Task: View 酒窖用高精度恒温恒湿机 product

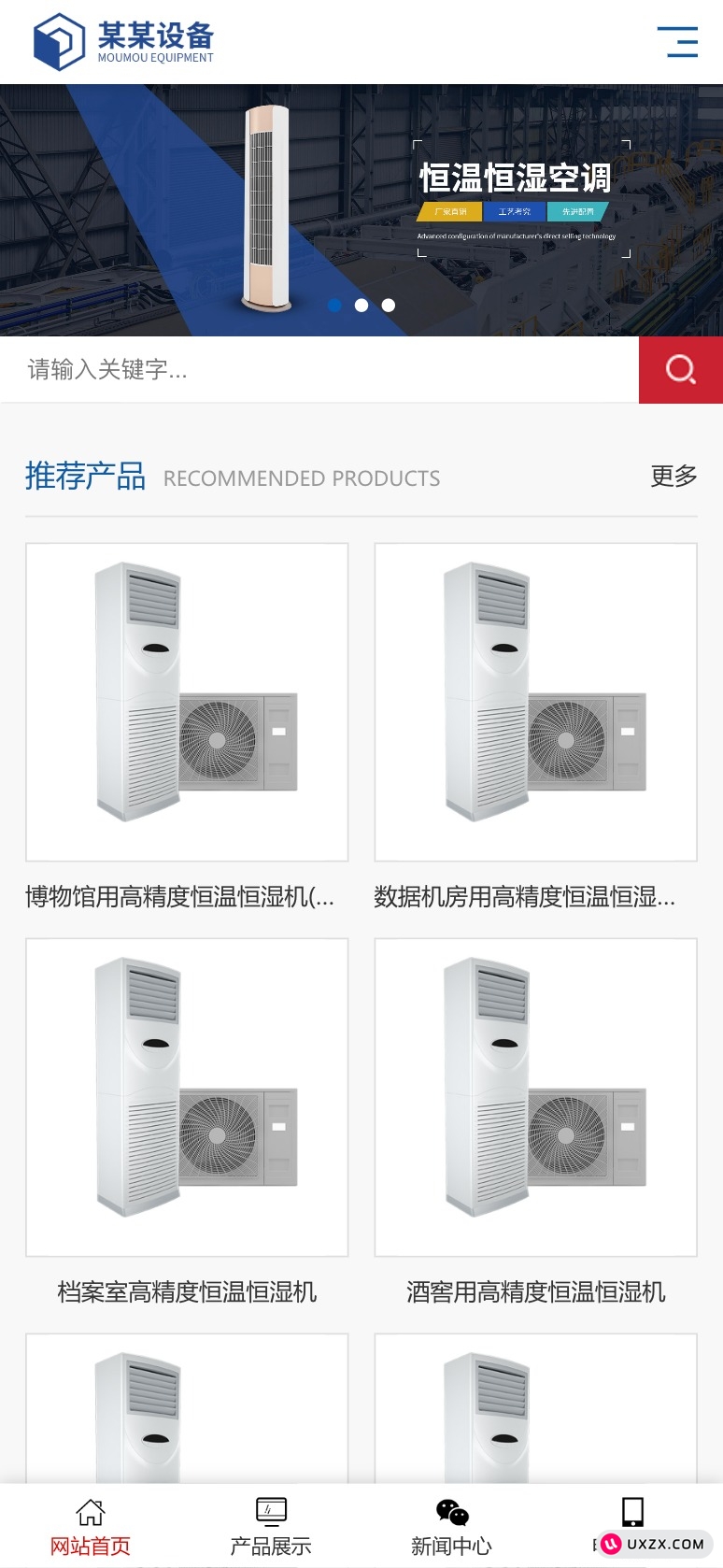Action: 535,1098
